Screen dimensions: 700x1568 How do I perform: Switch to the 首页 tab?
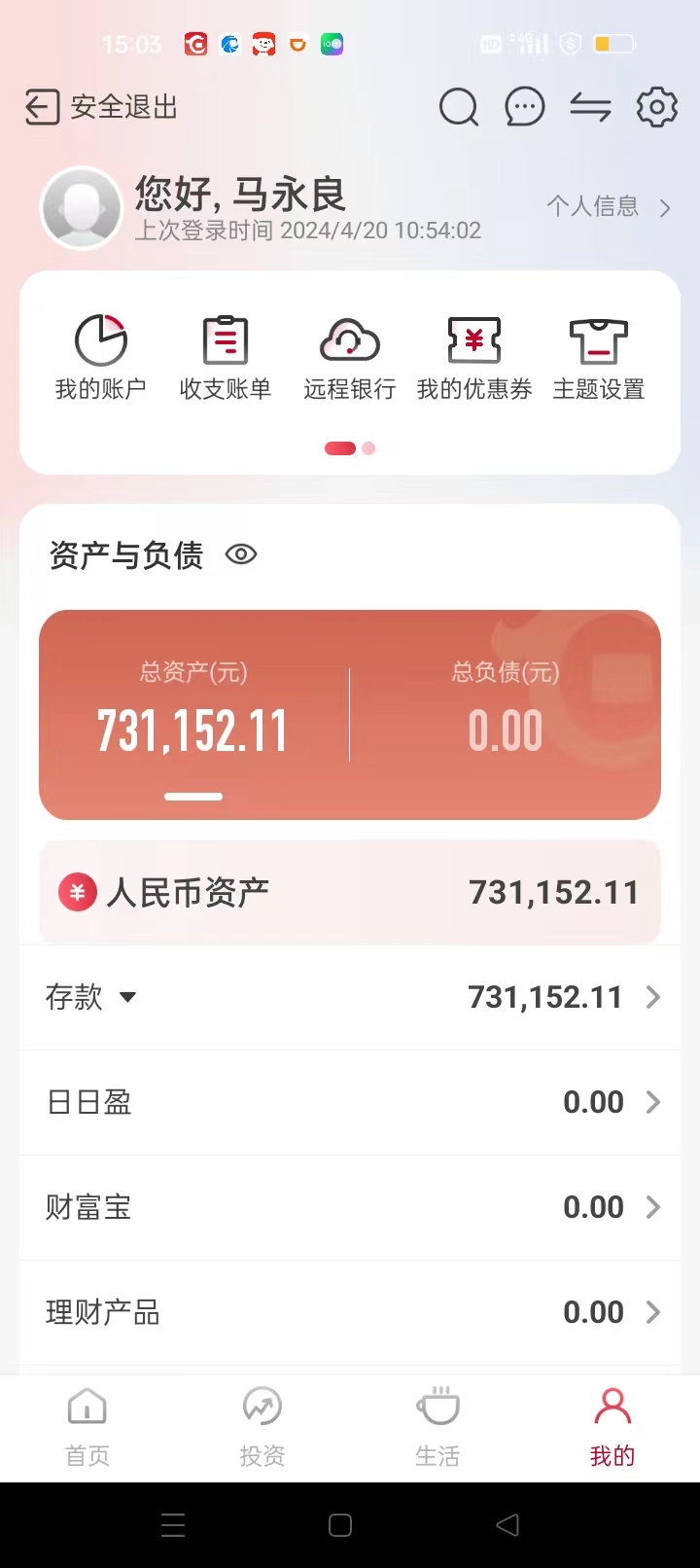tap(87, 1426)
